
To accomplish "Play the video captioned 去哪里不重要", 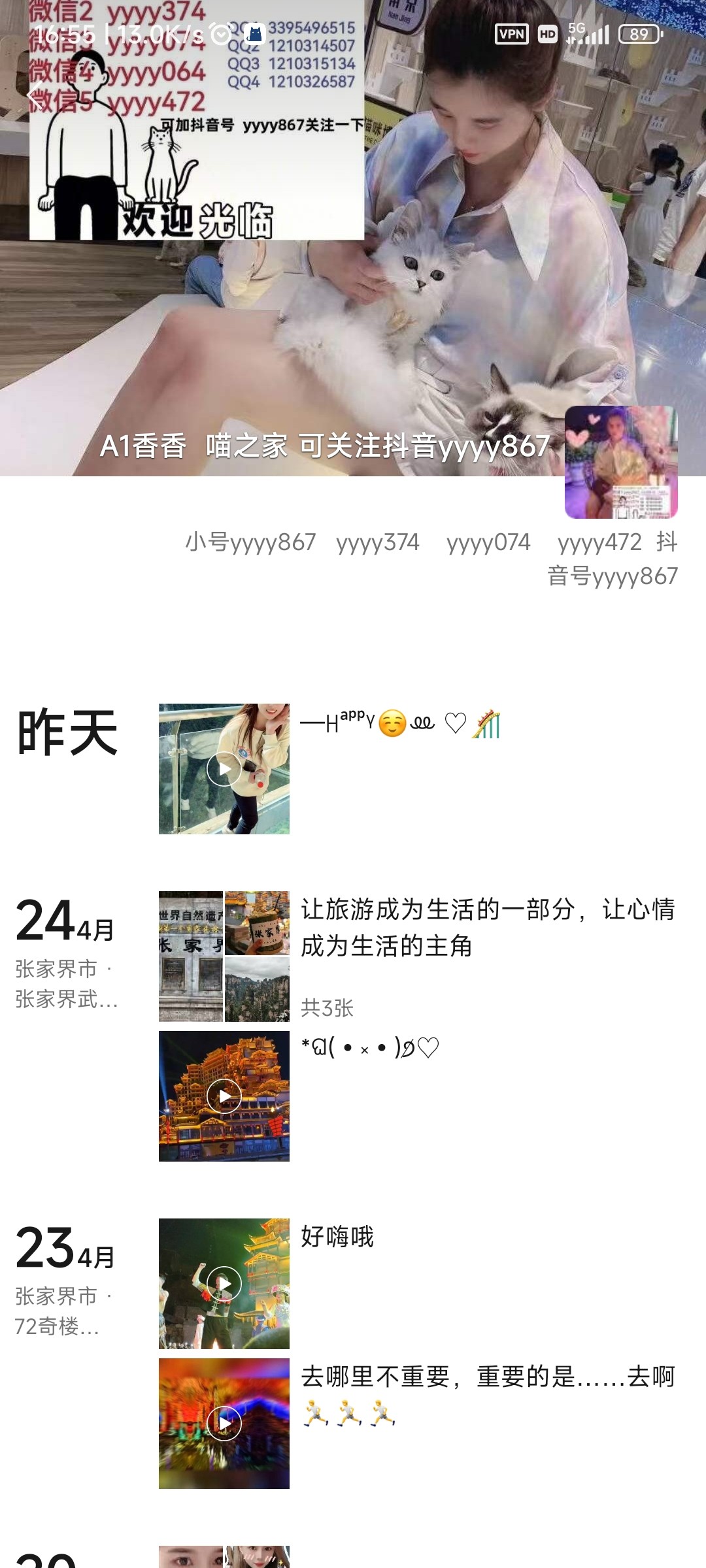I will (x=224, y=1424).
